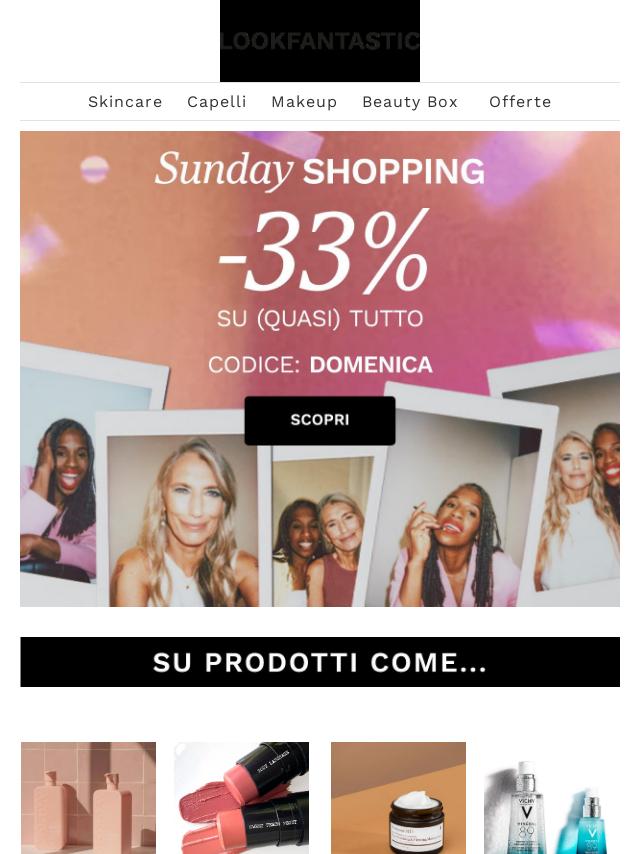640x854 pixels.
Task: Open the pink bottles product tile
Action: pos(88,797)
